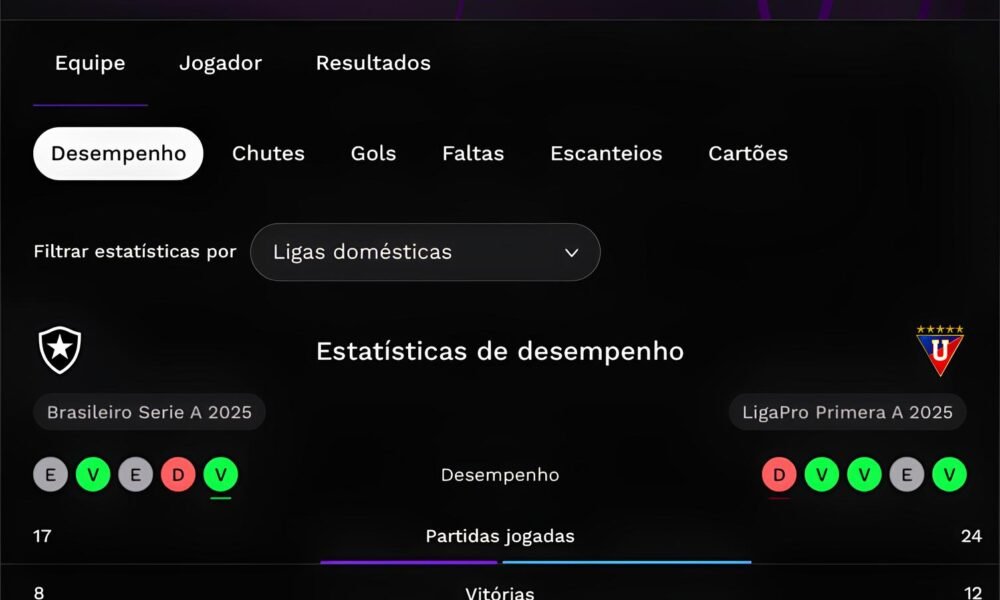
Task: Open the Jogador tab
Action: [x=220, y=63]
